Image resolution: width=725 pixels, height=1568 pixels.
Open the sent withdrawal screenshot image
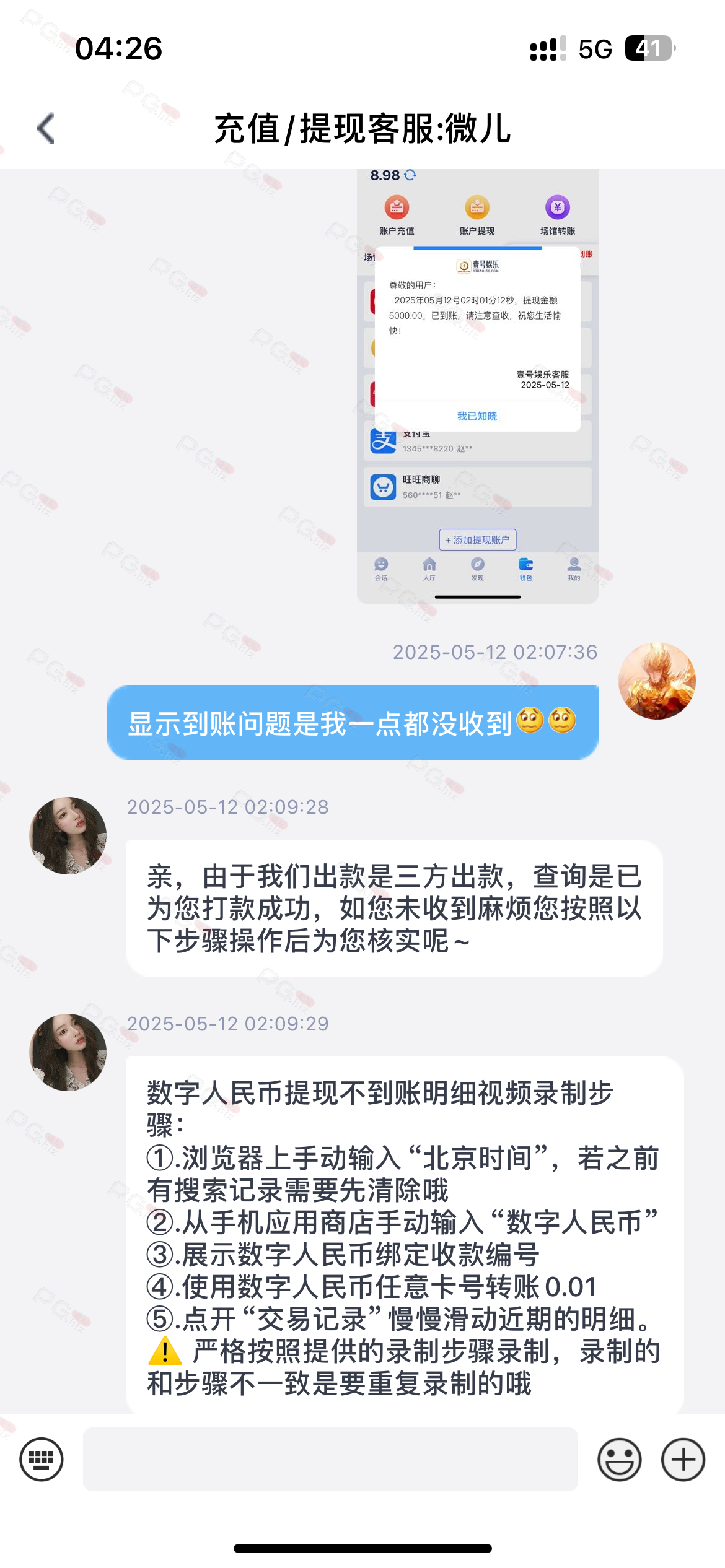pyautogui.click(x=477, y=385)
